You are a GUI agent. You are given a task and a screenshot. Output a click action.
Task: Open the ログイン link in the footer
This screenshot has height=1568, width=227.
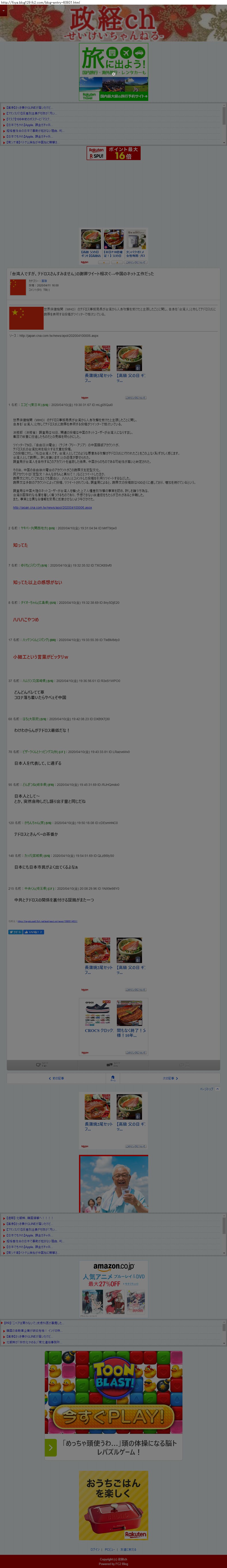pyautogui.click(x=95, y=1549)
